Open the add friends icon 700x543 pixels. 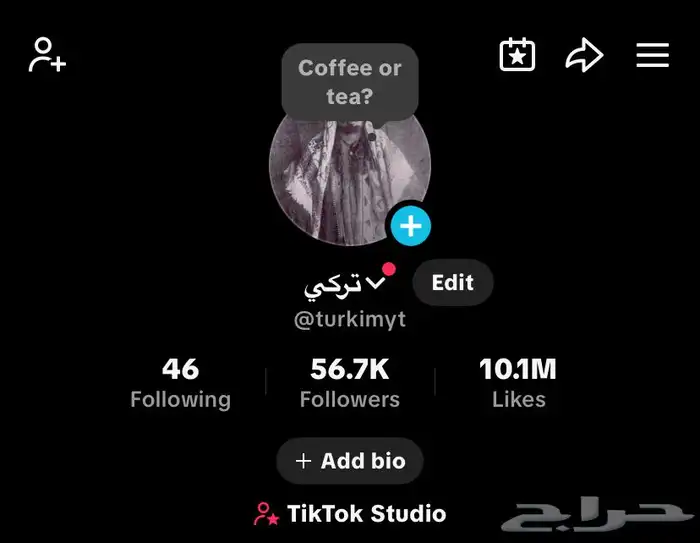coord(47,55)
